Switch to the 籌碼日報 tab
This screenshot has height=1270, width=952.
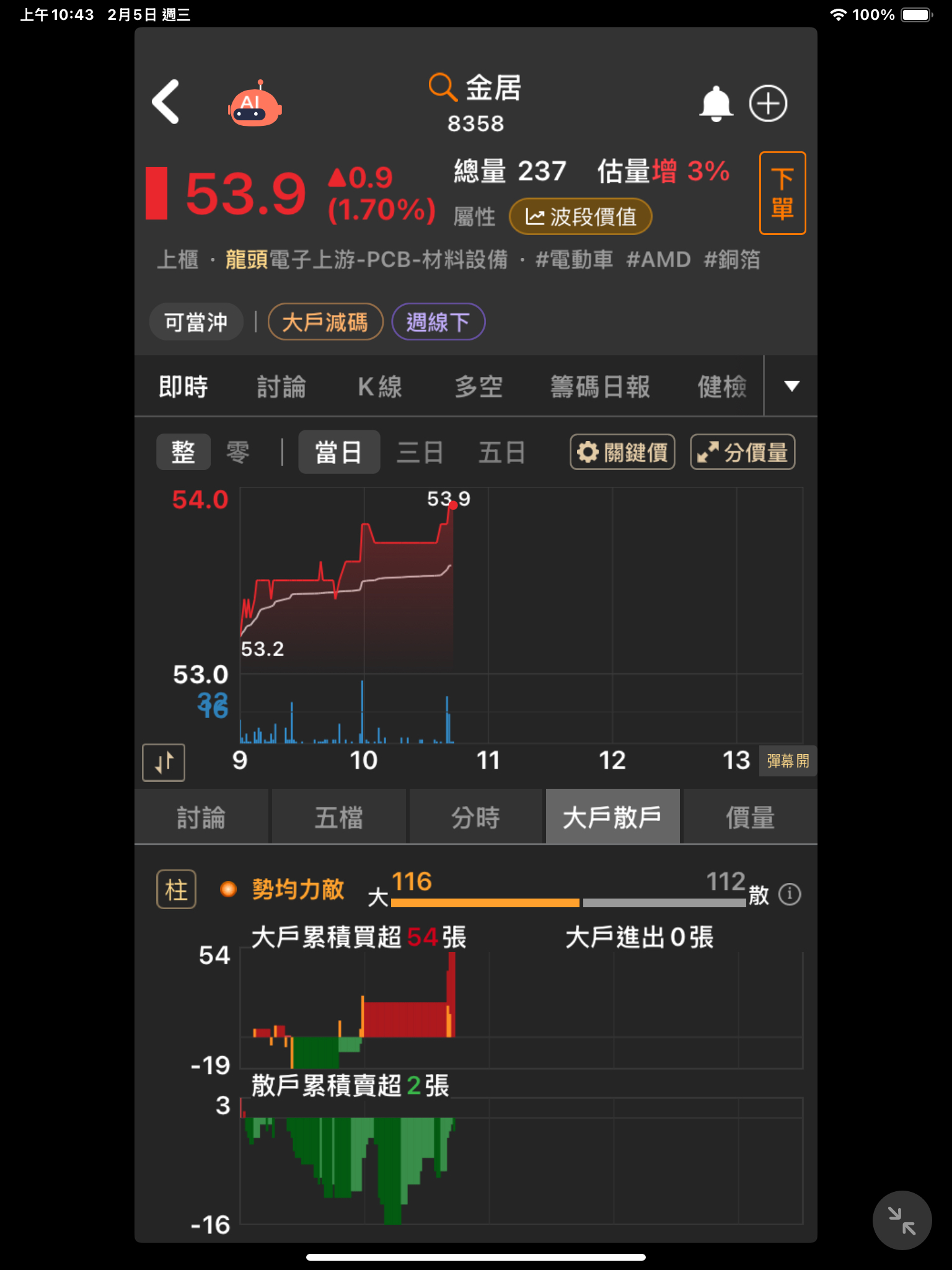[600, 386]
